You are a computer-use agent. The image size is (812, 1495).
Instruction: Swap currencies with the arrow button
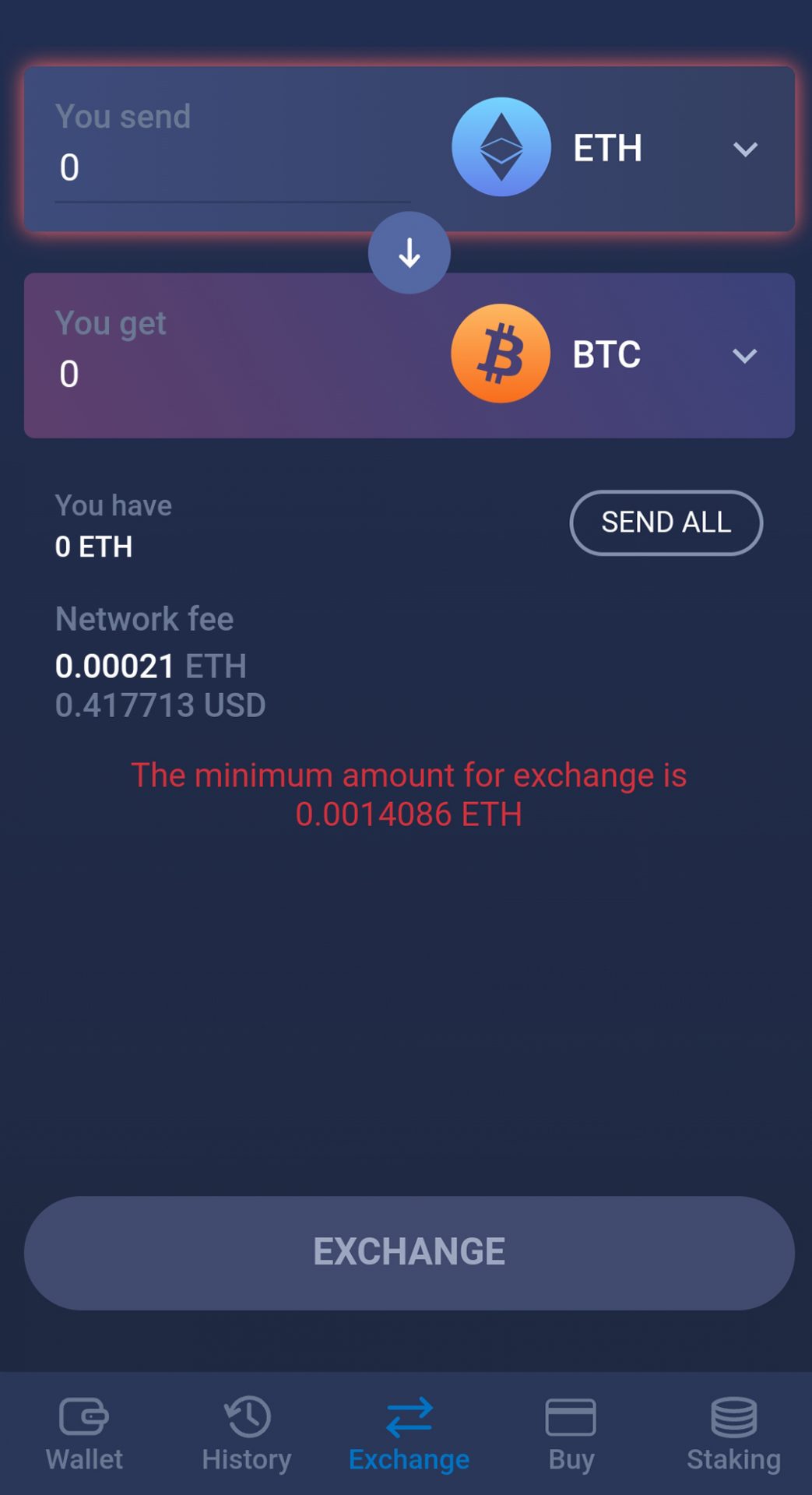409,253
